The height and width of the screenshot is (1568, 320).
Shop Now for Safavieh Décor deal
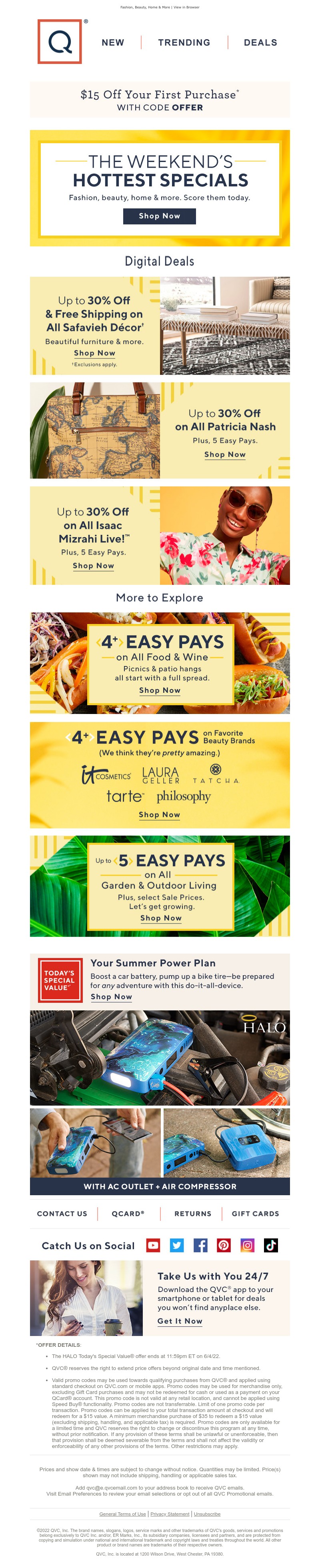94,353
